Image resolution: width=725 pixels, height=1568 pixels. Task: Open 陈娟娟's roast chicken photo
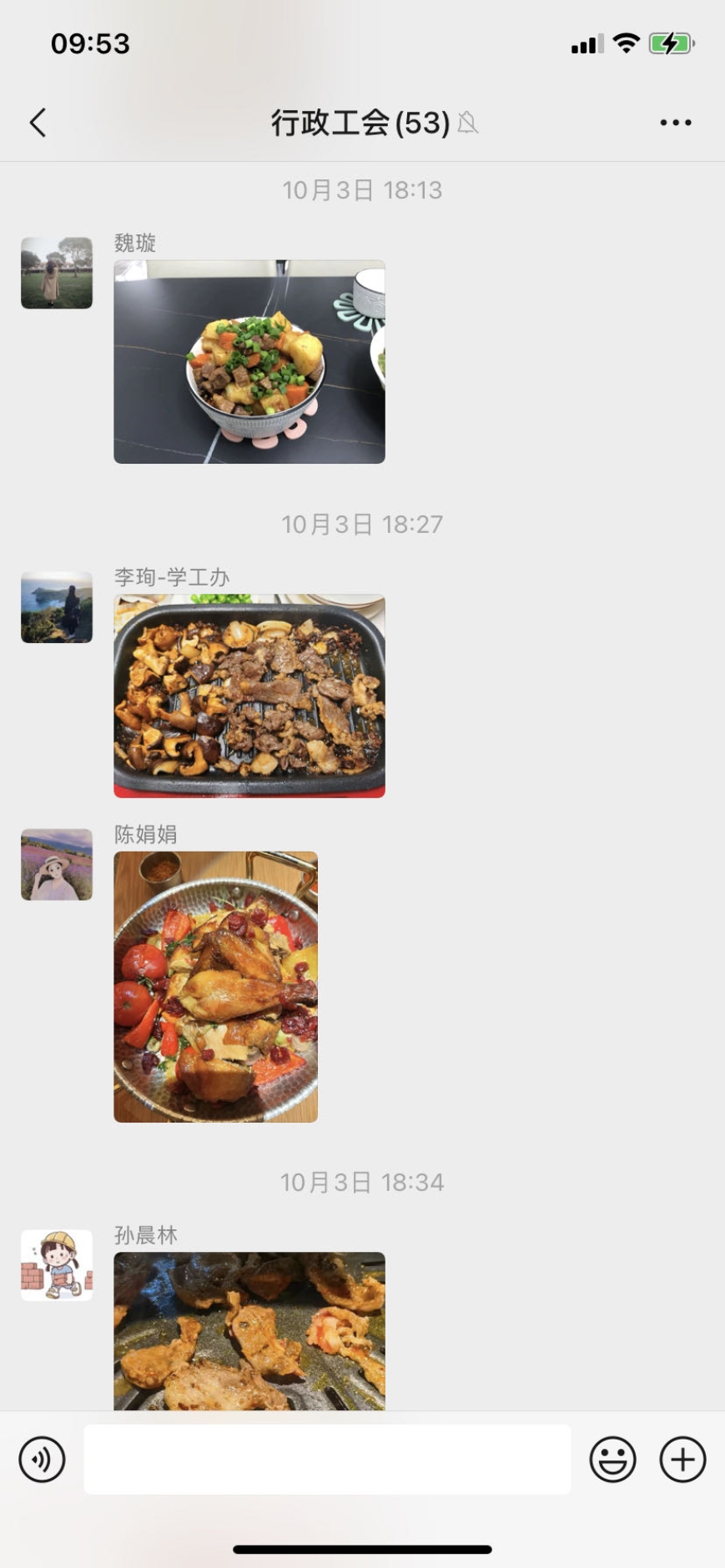click(x=215, y=986)
